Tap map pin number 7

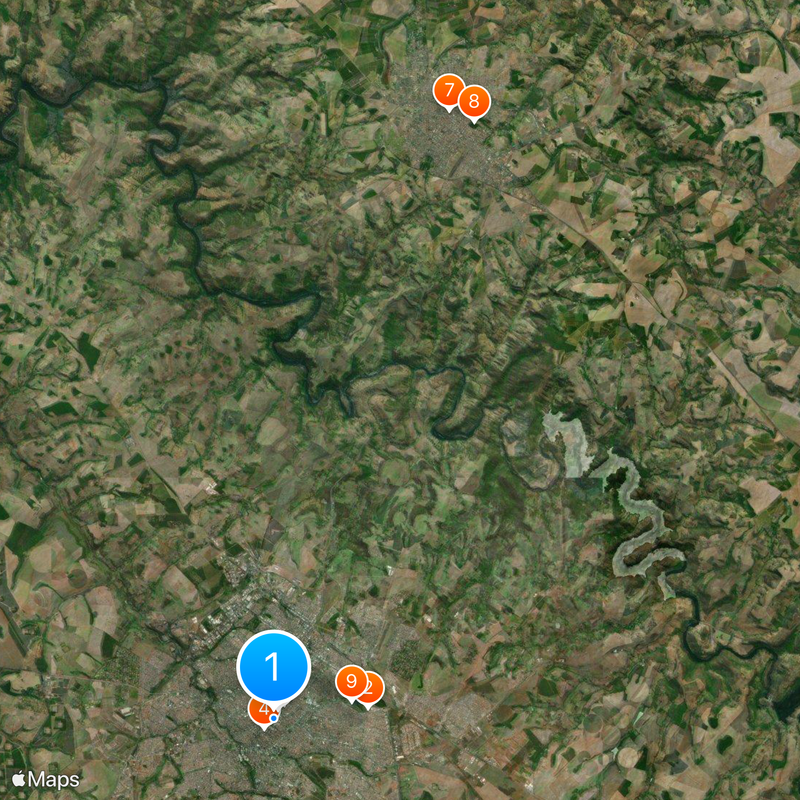(x=448, y=92)
